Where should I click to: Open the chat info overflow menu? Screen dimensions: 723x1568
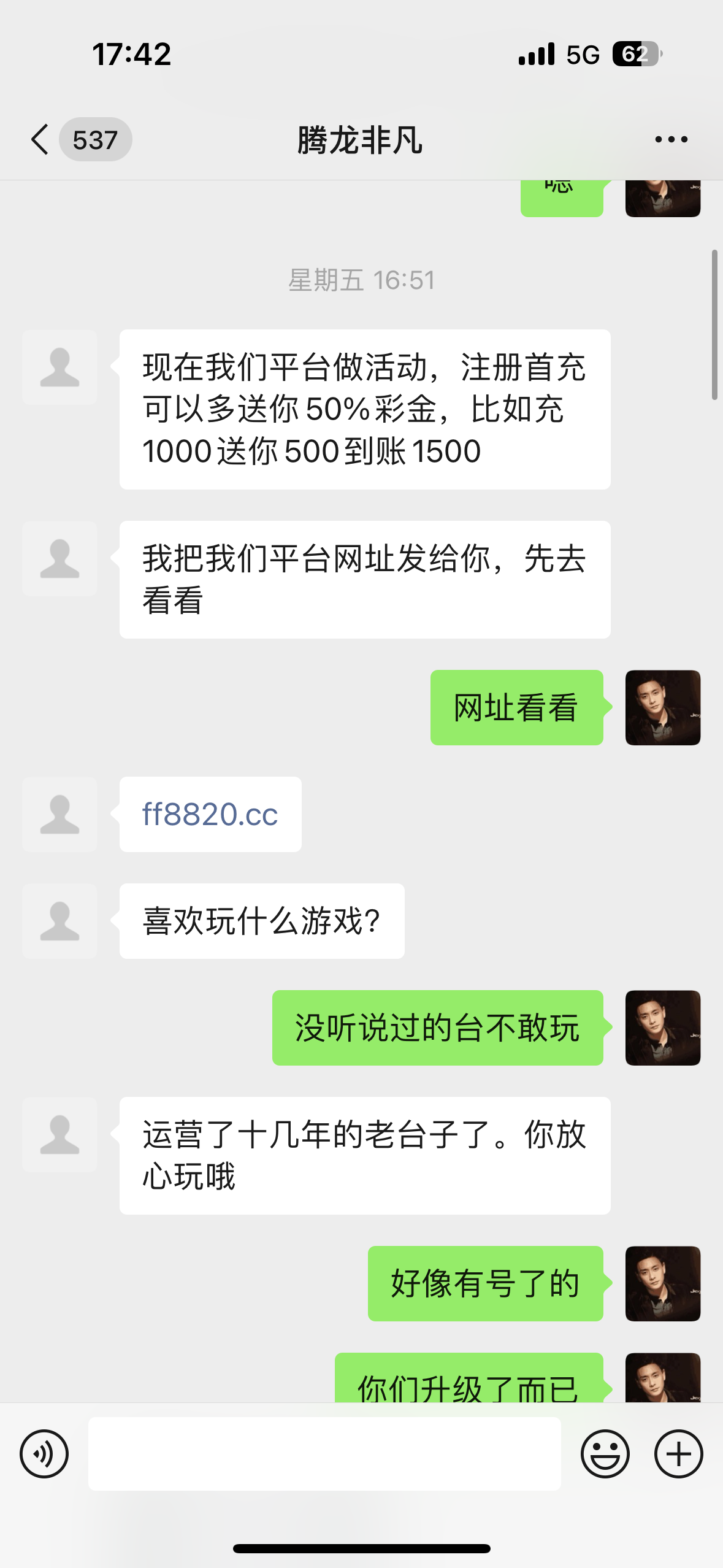(671, 139)
